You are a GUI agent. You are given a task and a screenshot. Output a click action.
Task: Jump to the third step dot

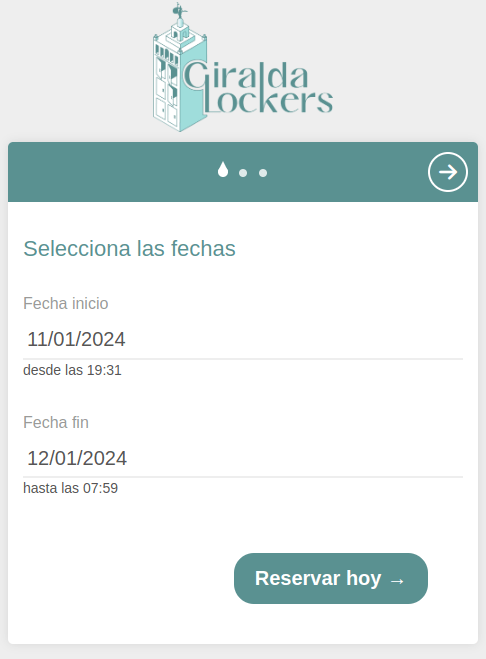click(263, 173)
